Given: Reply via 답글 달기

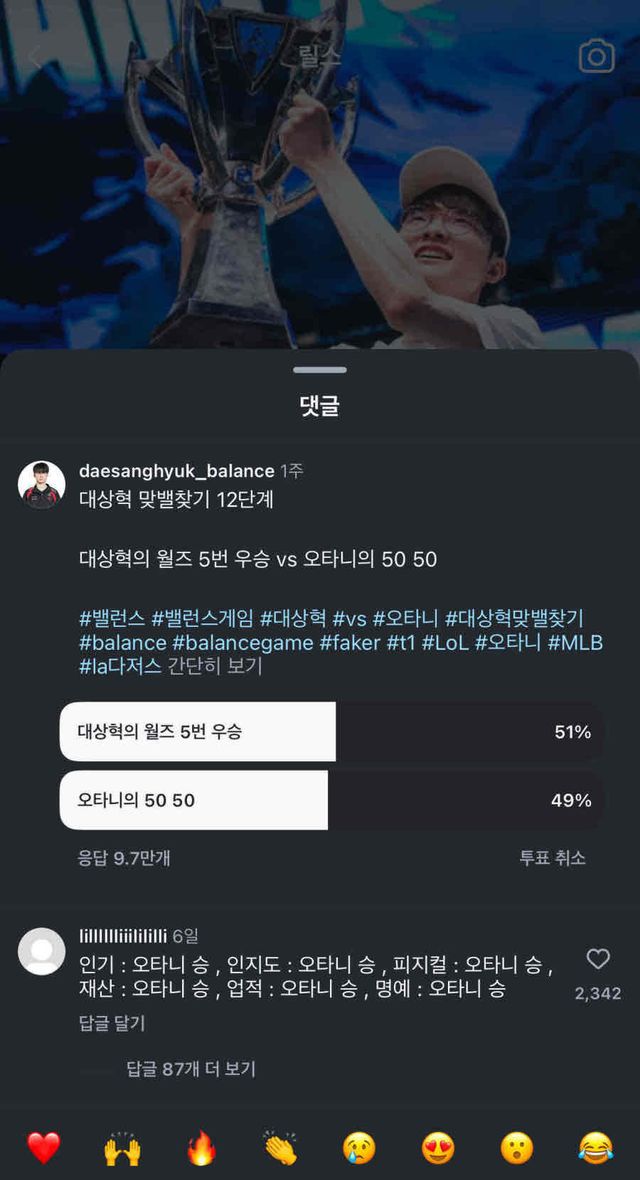Looking at the screenshot, I should [x=112, y=1023].
